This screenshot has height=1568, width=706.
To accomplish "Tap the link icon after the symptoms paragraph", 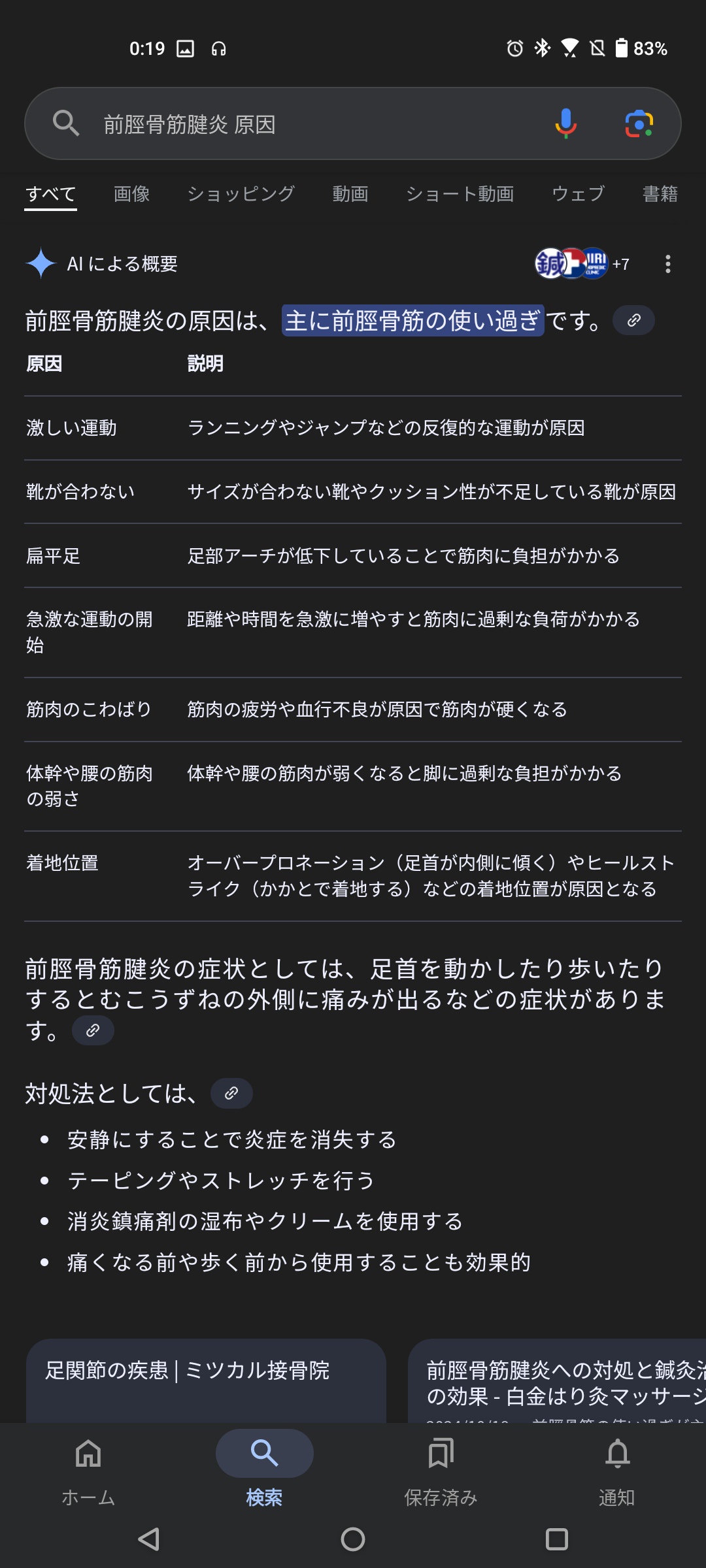I will [x=93, y=1030].
